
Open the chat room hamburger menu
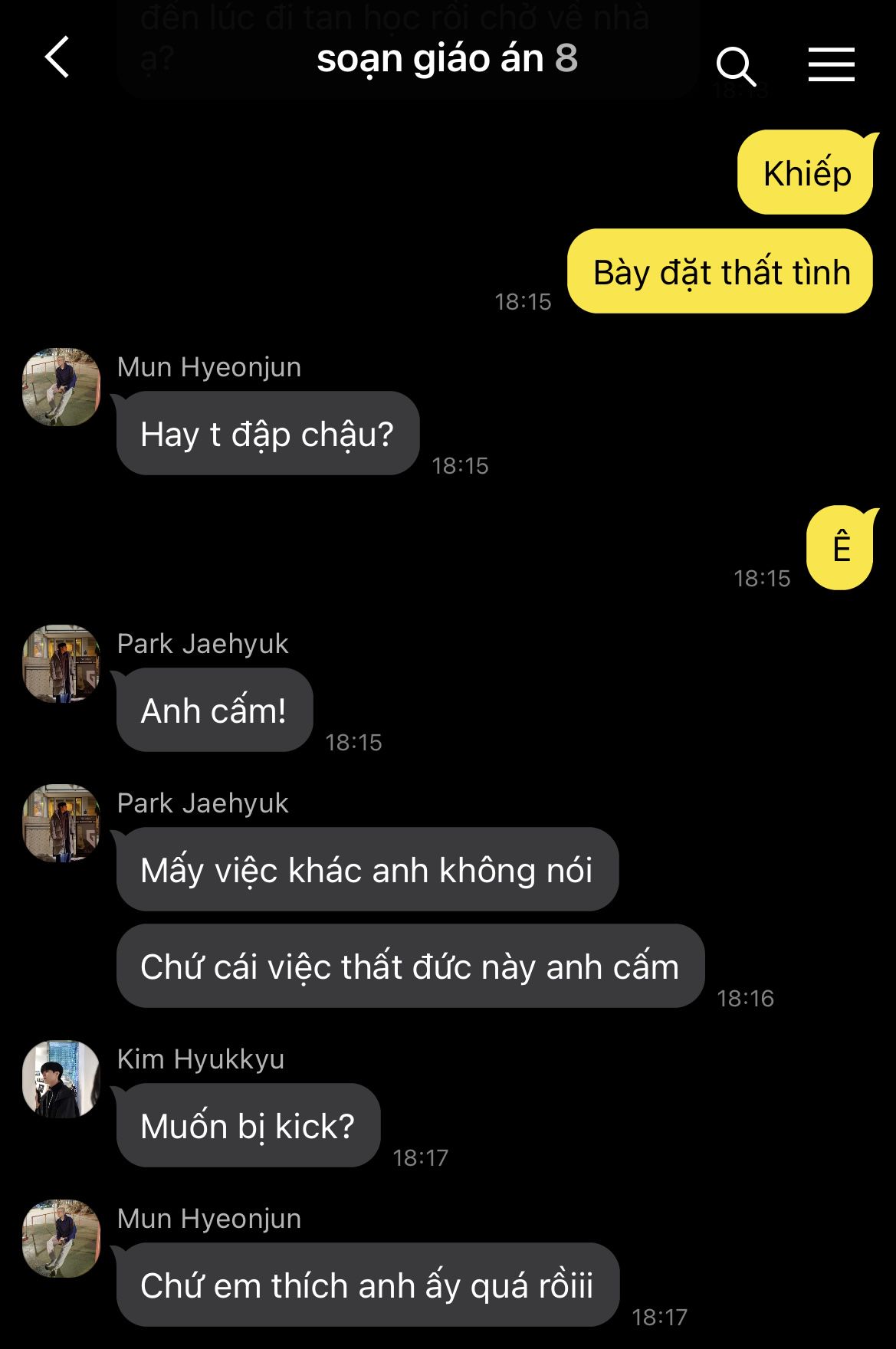click(831, 64)
